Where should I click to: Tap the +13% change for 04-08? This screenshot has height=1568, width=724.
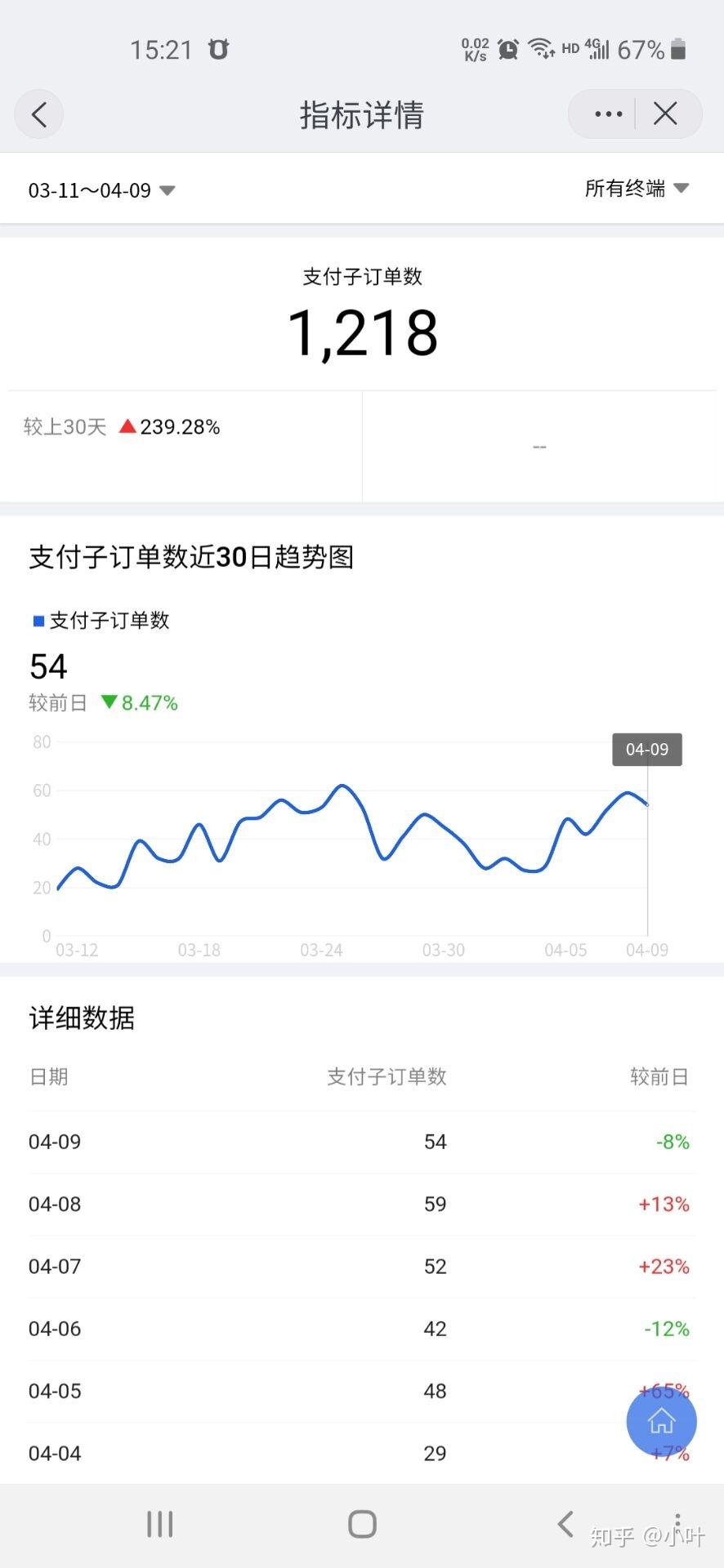tap(663, 1203)
